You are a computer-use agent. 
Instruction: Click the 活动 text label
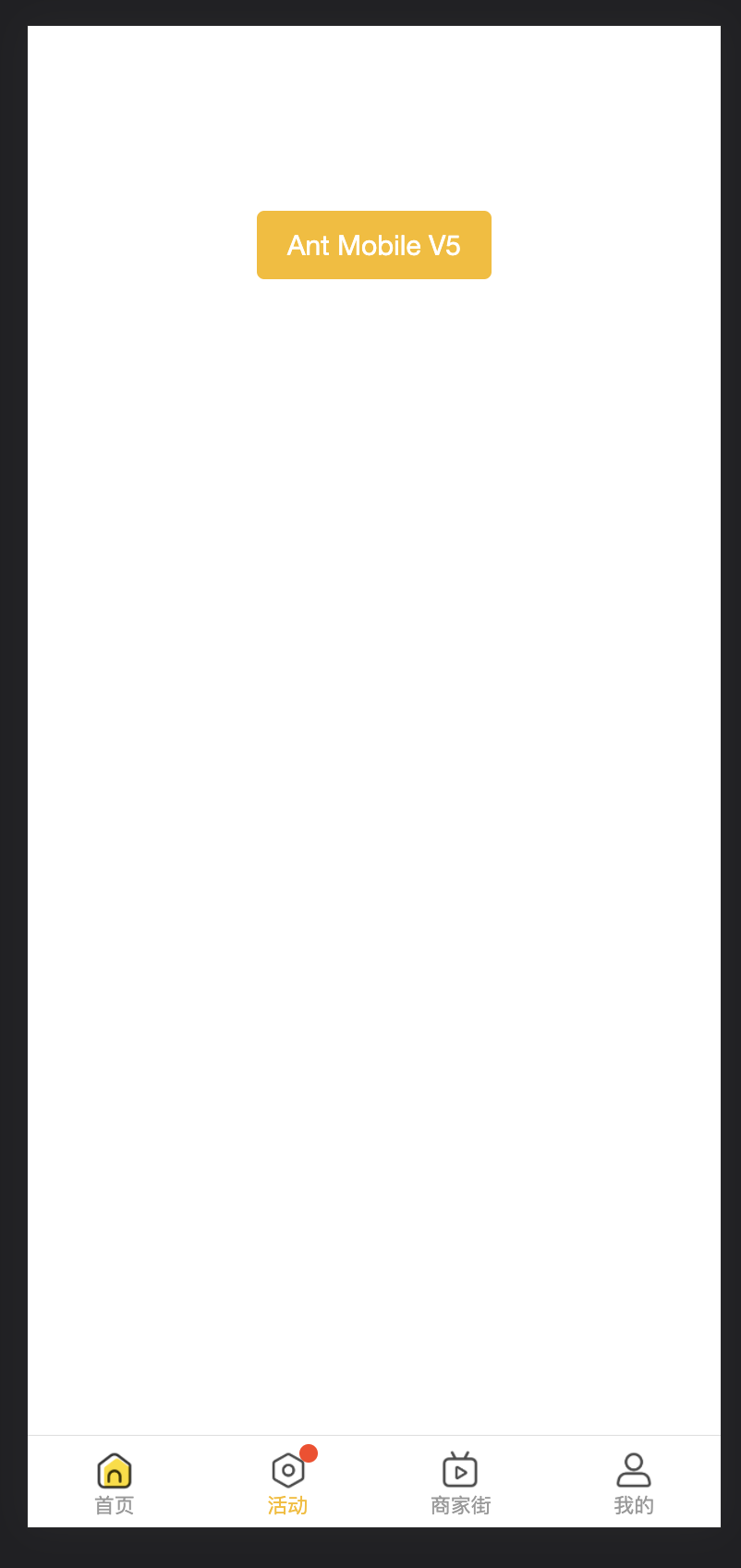click(286, 1505)
